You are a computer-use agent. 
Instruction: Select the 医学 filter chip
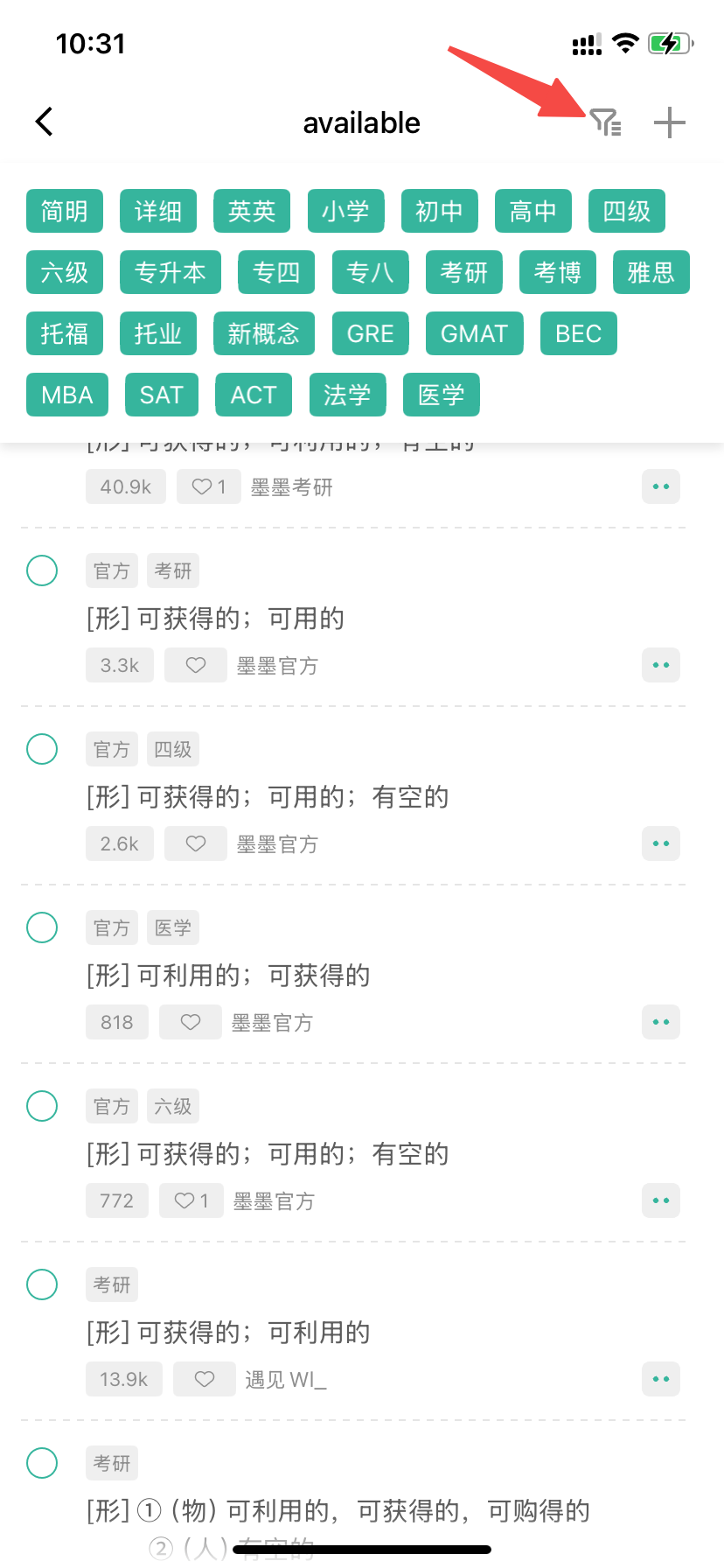(441, 395)
